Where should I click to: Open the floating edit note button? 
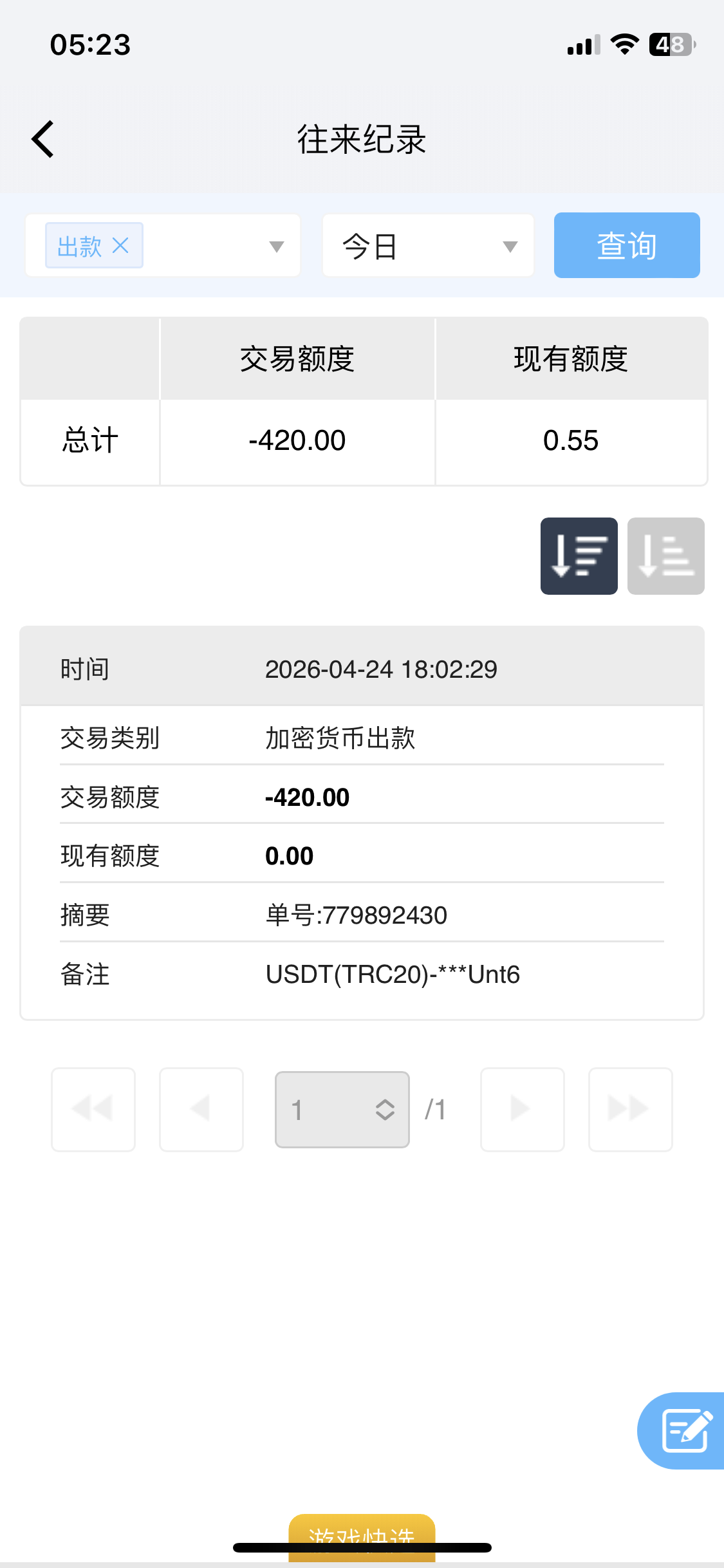685,1430
